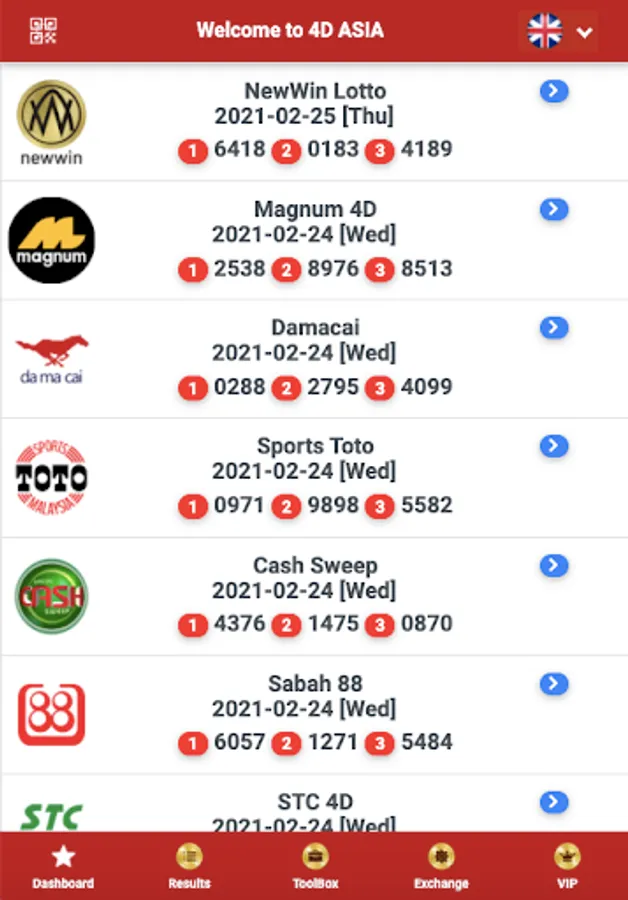Open the ToolBox tab
This screenshot has width=628, height=900.
315,866
